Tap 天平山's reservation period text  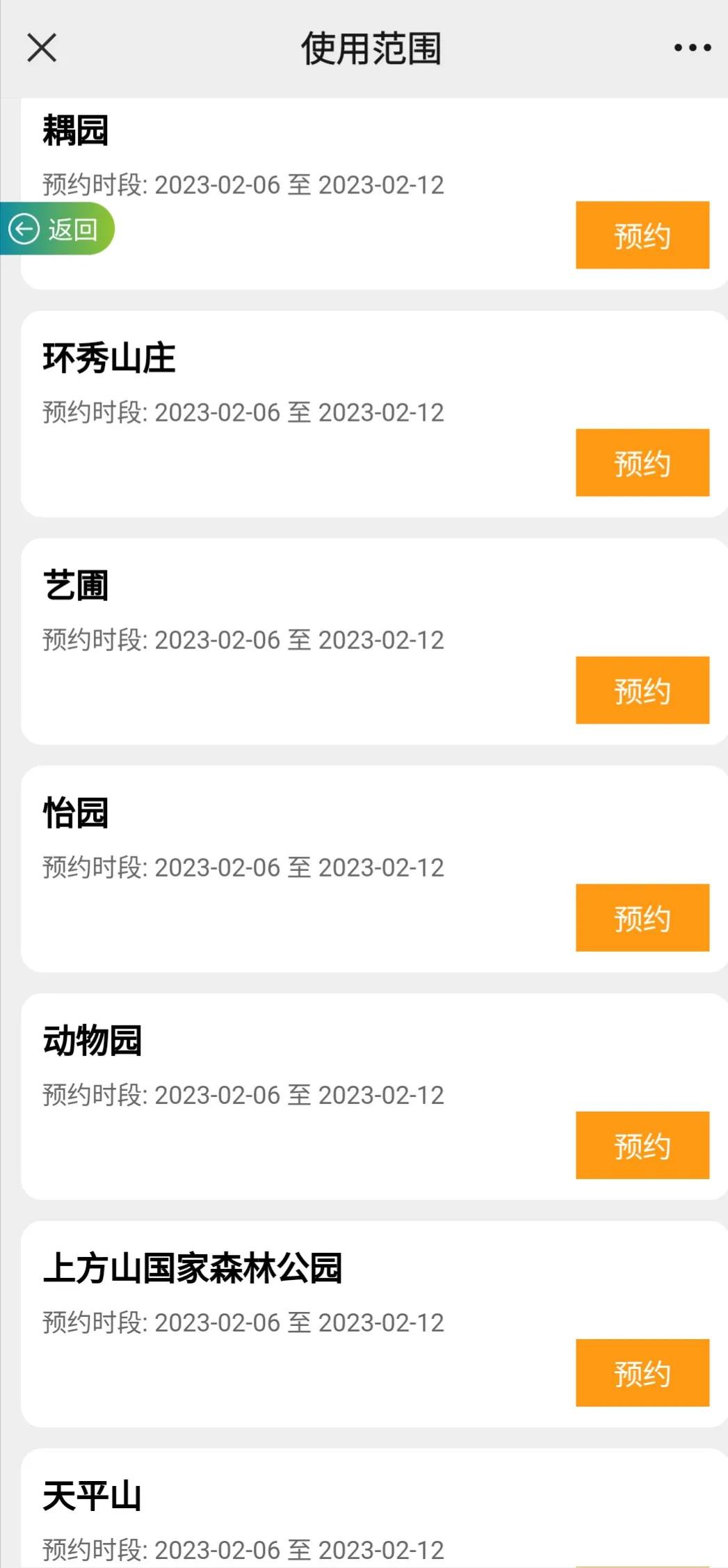click(x=243, y=1549)
